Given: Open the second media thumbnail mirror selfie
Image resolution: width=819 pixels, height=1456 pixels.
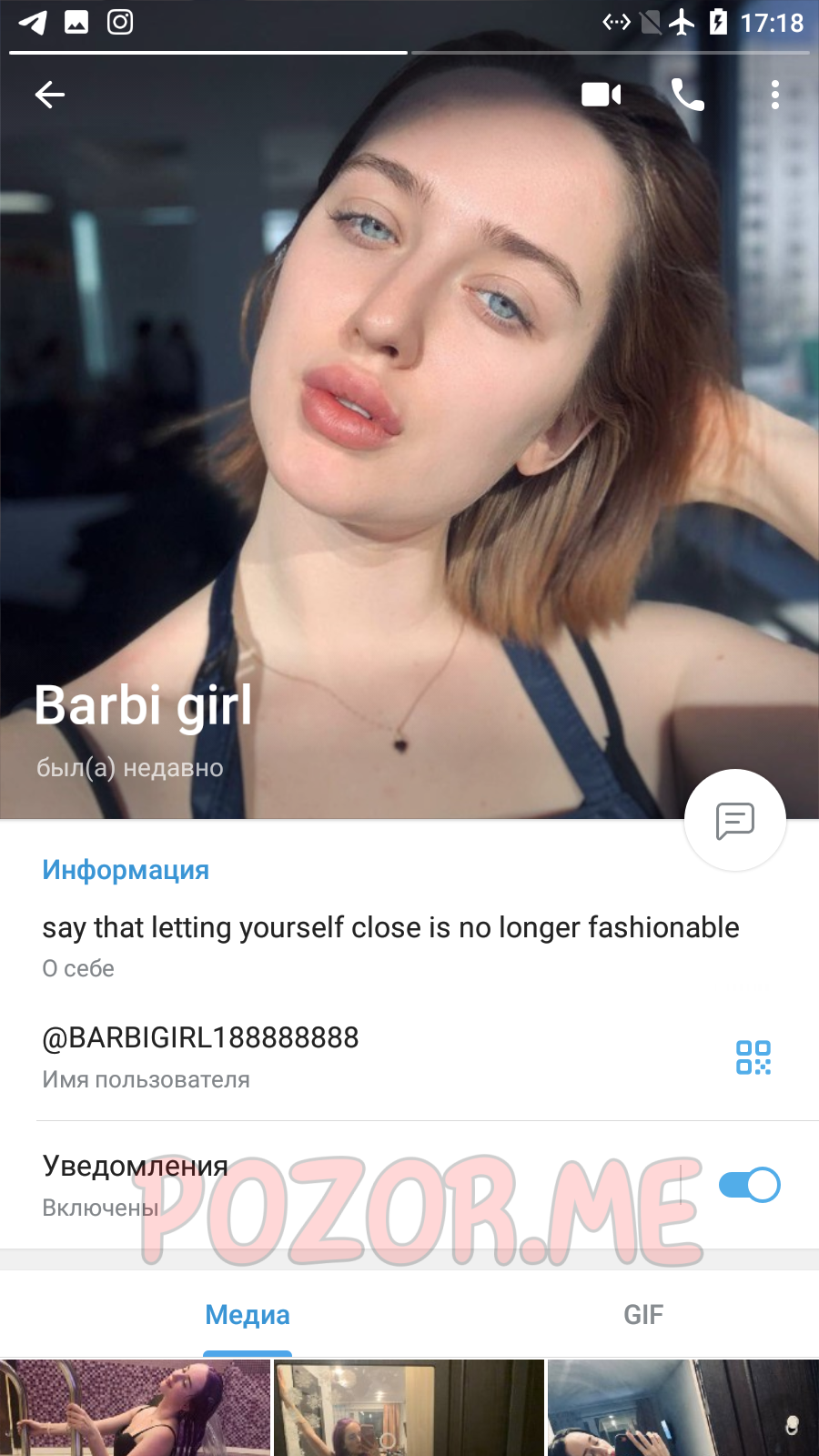Looking at the screenshot, I should (x=409, y=1408).
